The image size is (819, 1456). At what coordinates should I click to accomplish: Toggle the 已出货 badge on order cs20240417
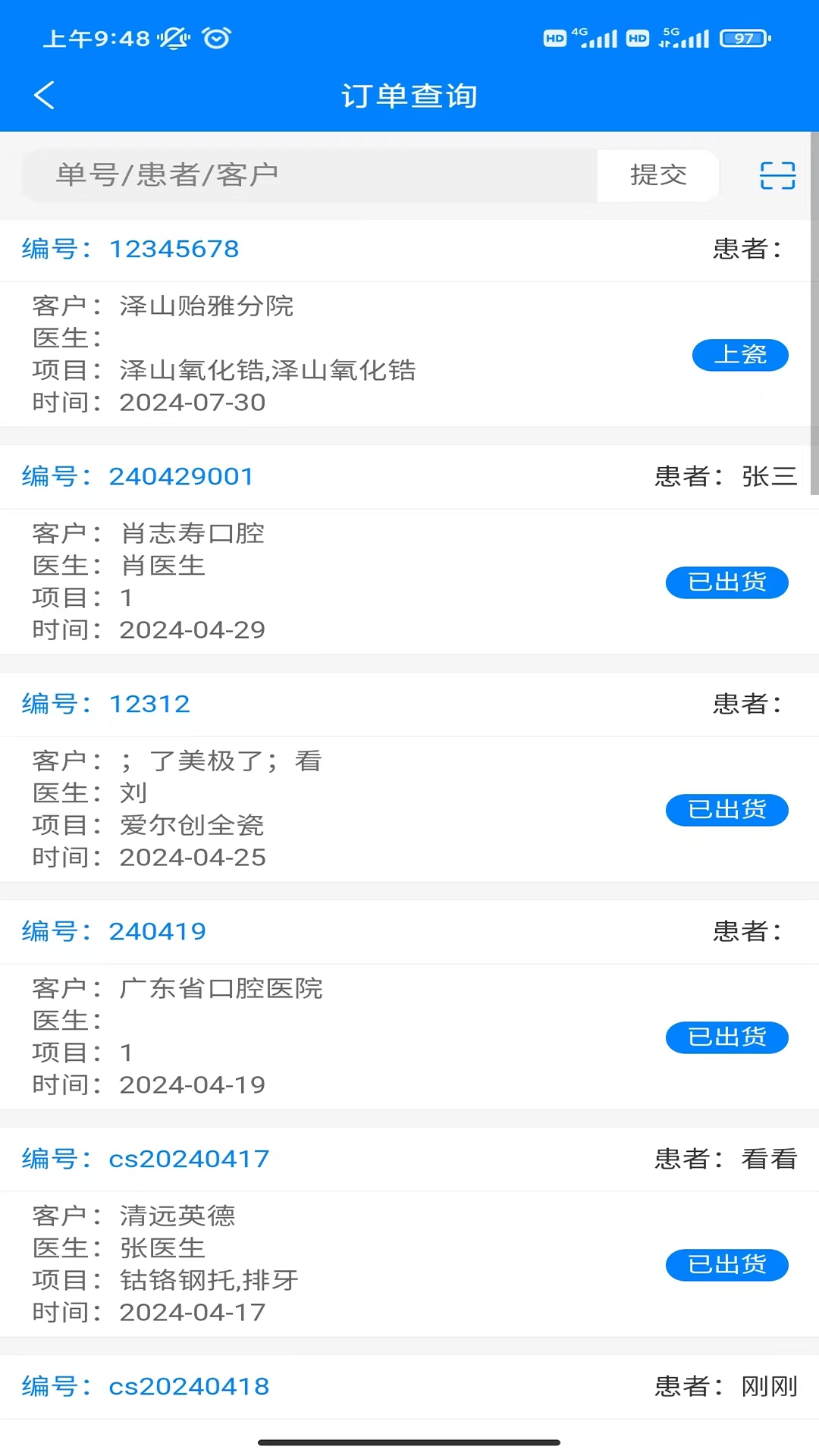(x=726, y=1264)
